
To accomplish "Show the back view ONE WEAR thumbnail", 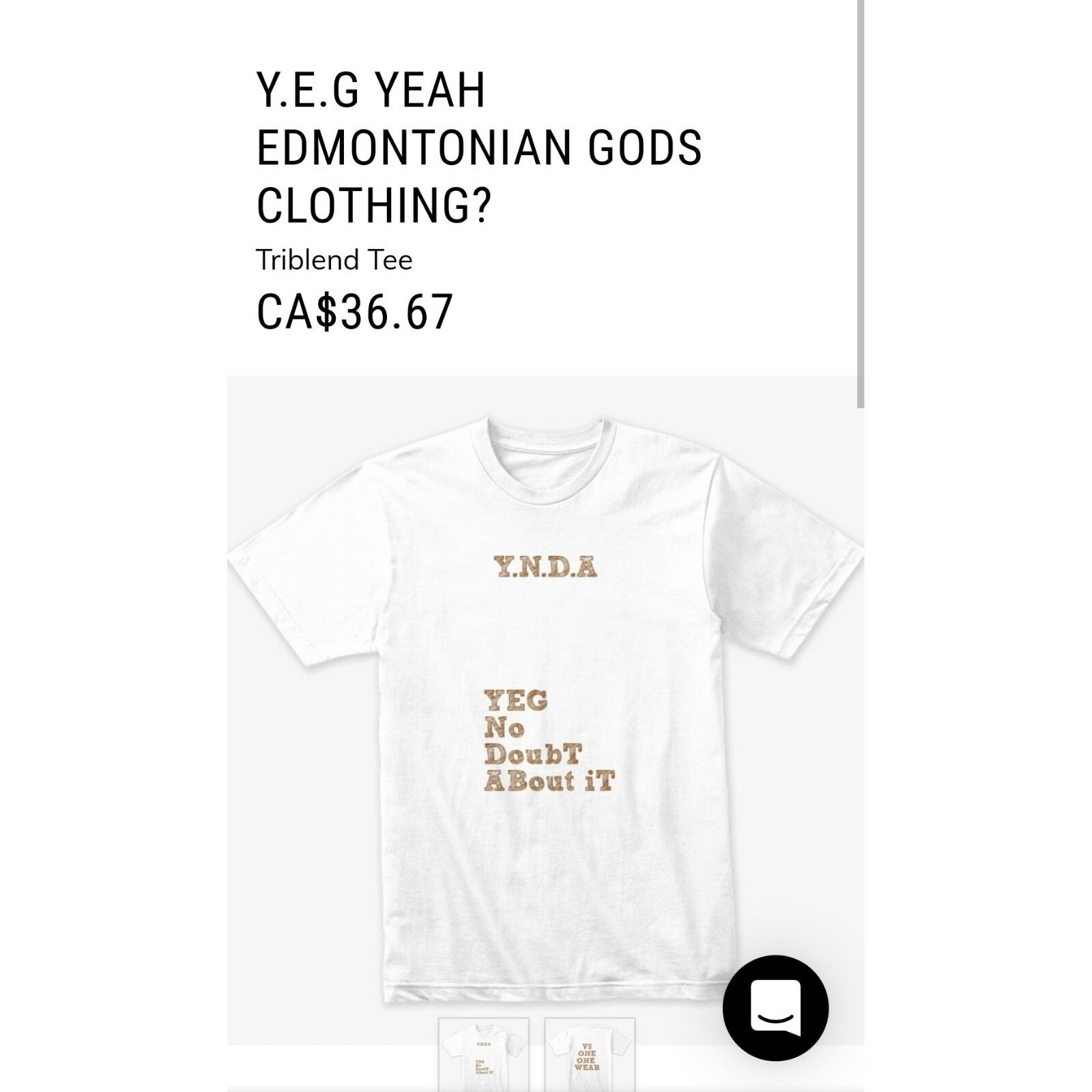I will pyautogui.click(x=589, y=1054).
